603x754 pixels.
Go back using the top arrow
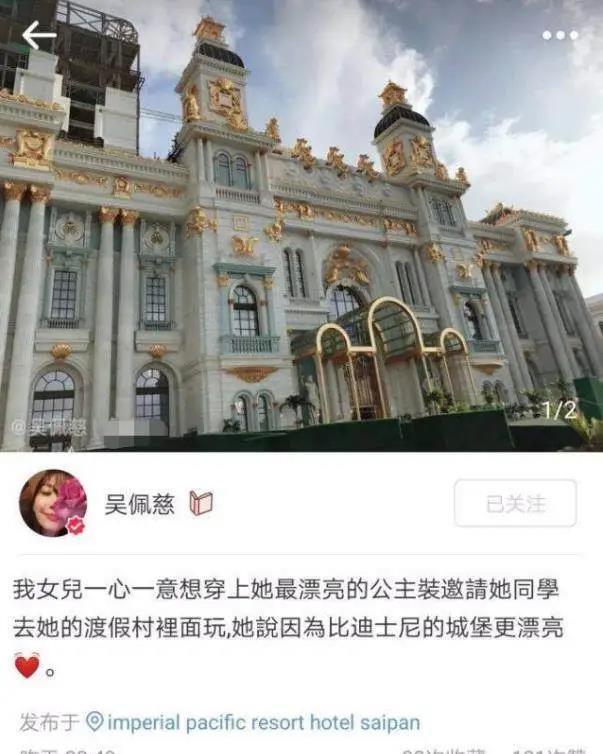tap(38, 36)
